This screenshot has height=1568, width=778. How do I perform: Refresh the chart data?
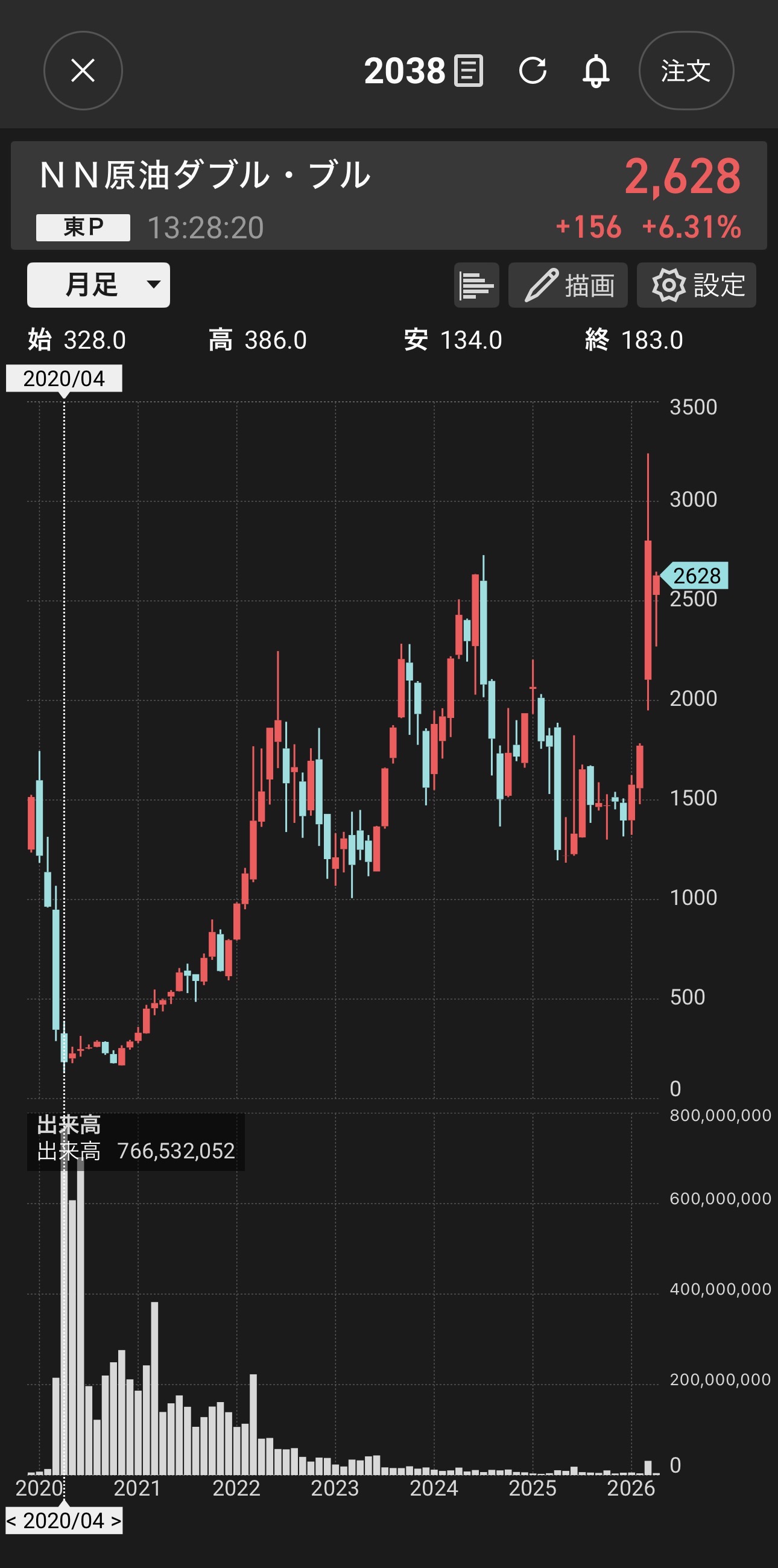coord(533,71)
